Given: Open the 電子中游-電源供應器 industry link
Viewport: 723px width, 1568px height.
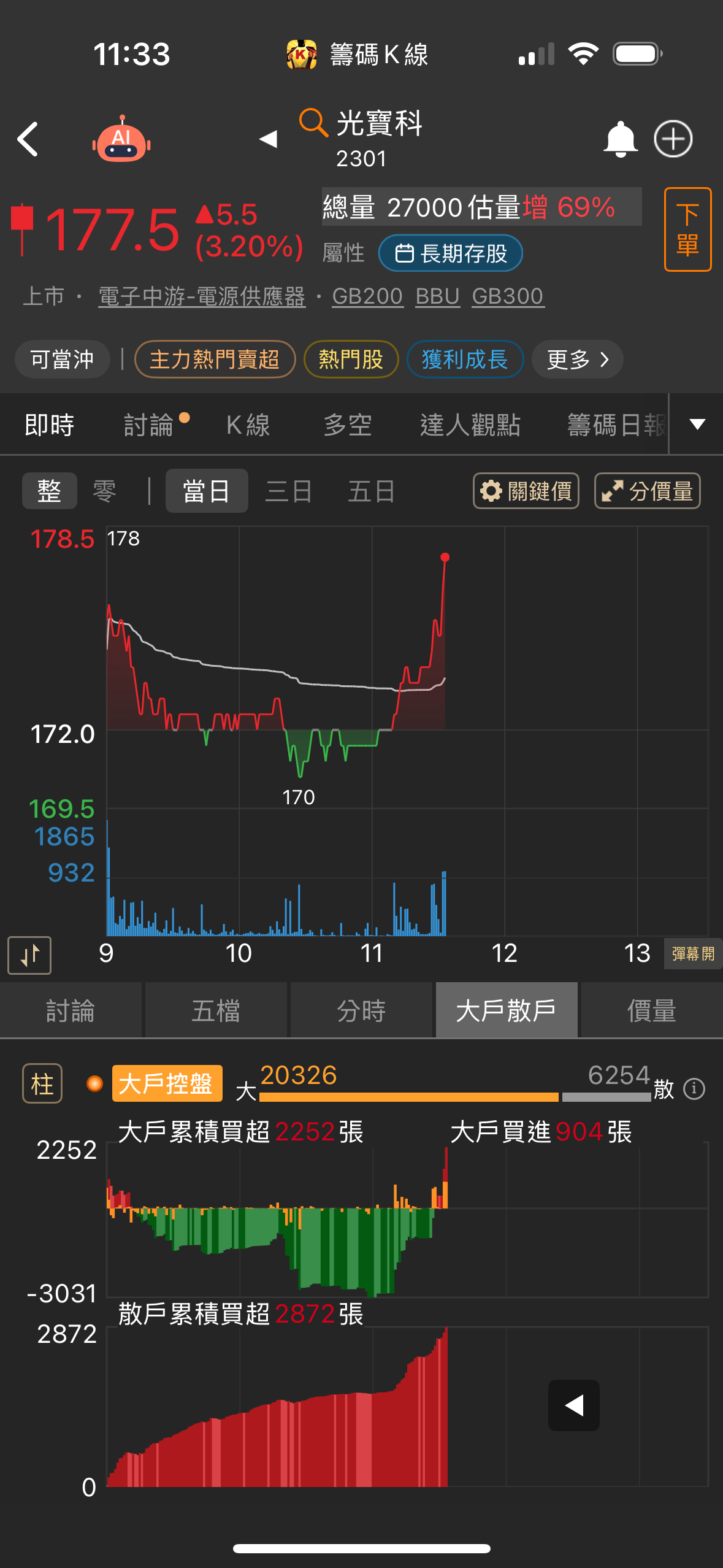Looking at the screenshot, I should pos(202,297).
